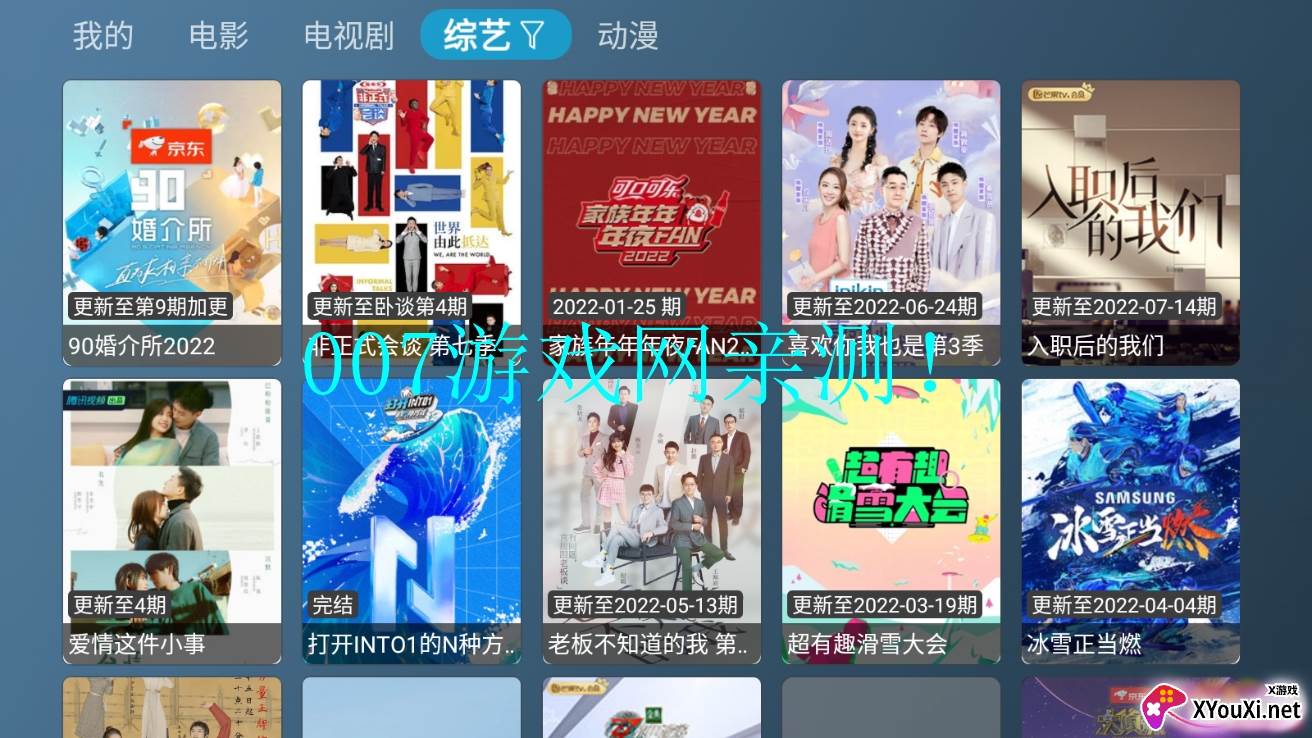Image resolution: width=1312 pixels, height=738 pixels.
Task: Select the 冰雪正当燃 card
Action: click(1130, 520)
